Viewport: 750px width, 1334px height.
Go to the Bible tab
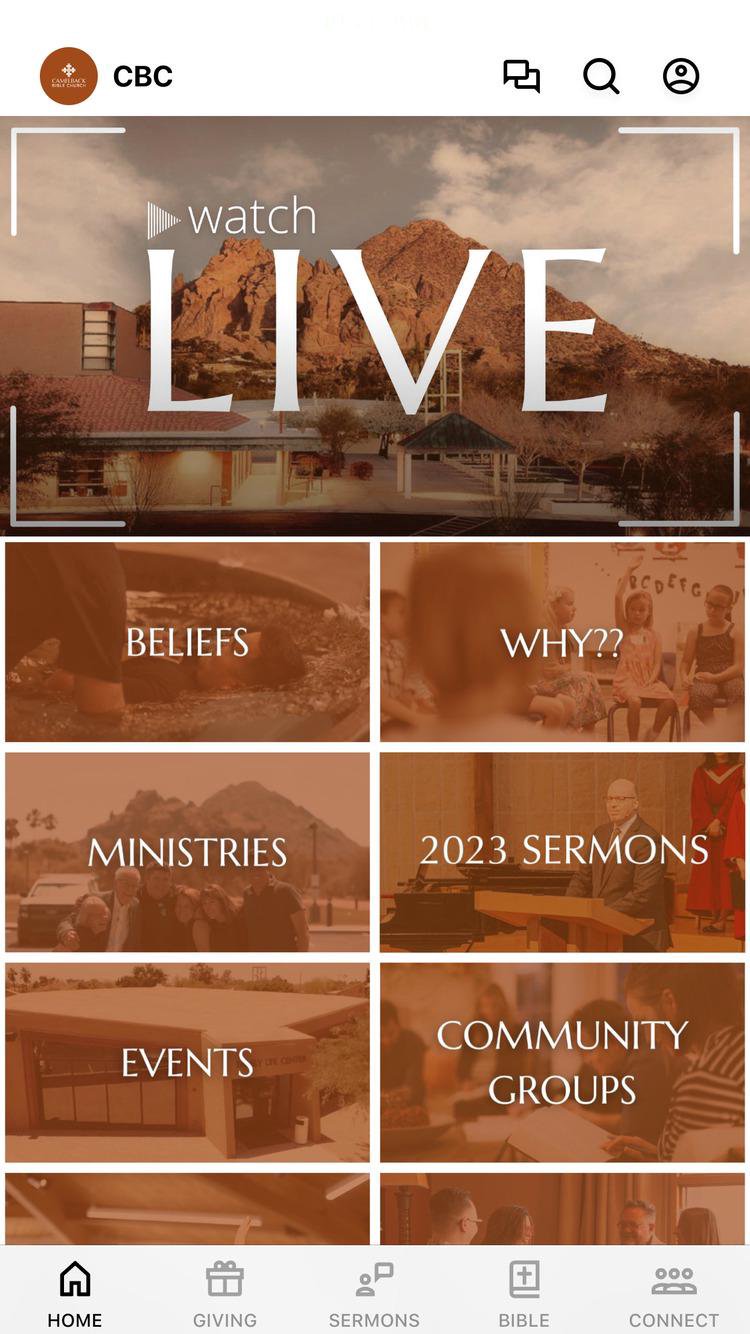pos(524,1292)
